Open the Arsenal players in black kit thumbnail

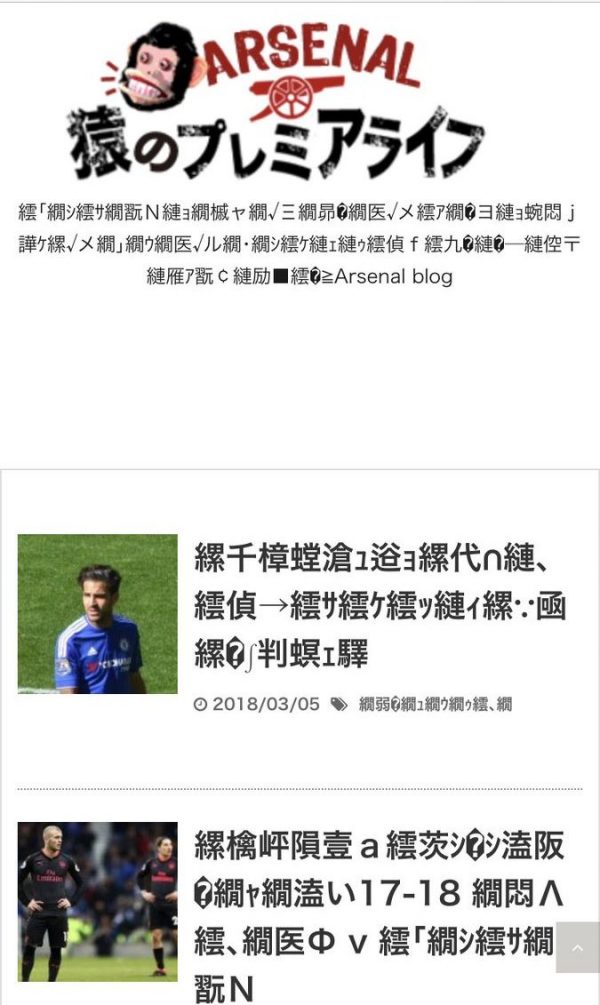[97, 900]
